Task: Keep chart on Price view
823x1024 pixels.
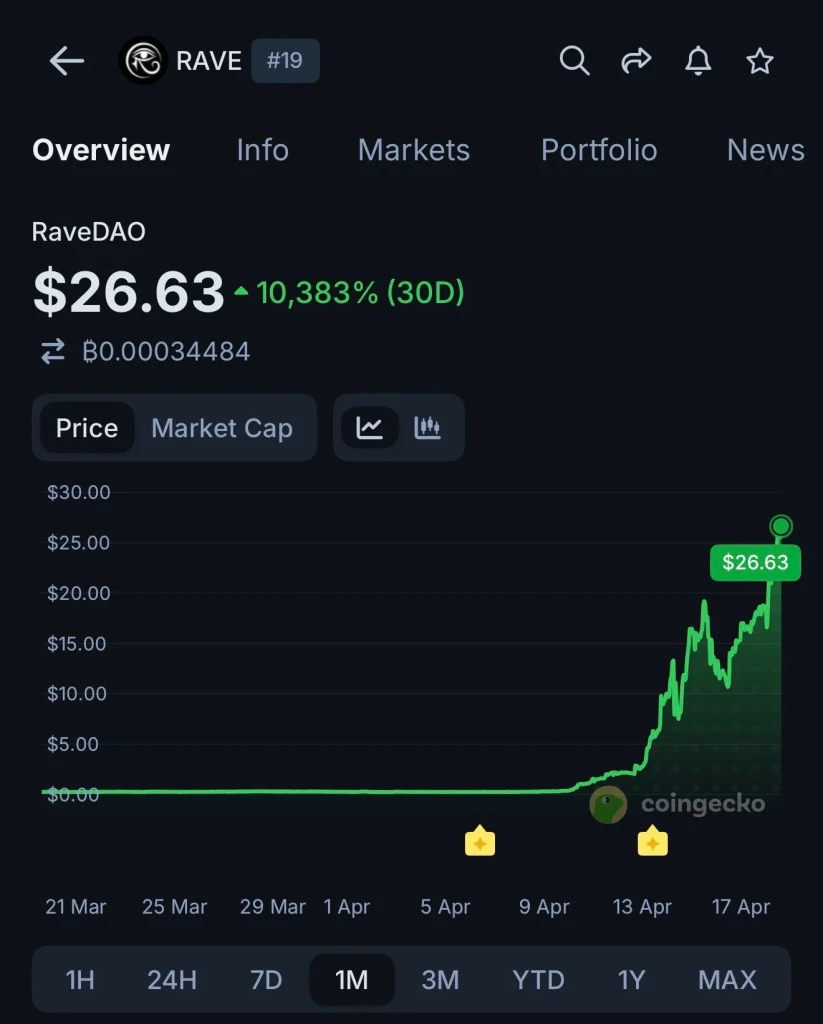Action: (87, 427)
